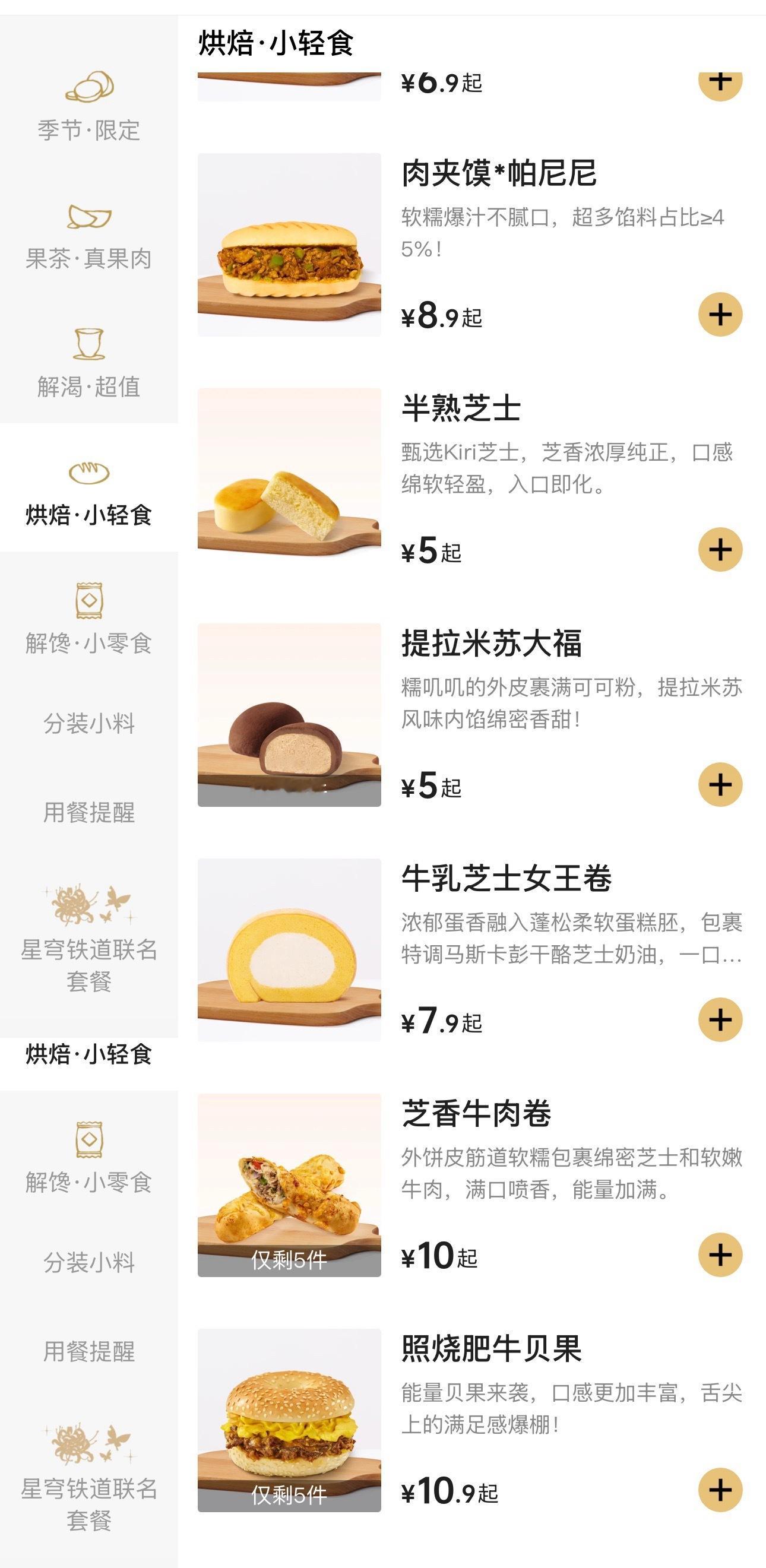Add 半熟芝士 with its plus button
This screenshot has height=1568, width=766.
pyautogui.click(x=720, y=549)
